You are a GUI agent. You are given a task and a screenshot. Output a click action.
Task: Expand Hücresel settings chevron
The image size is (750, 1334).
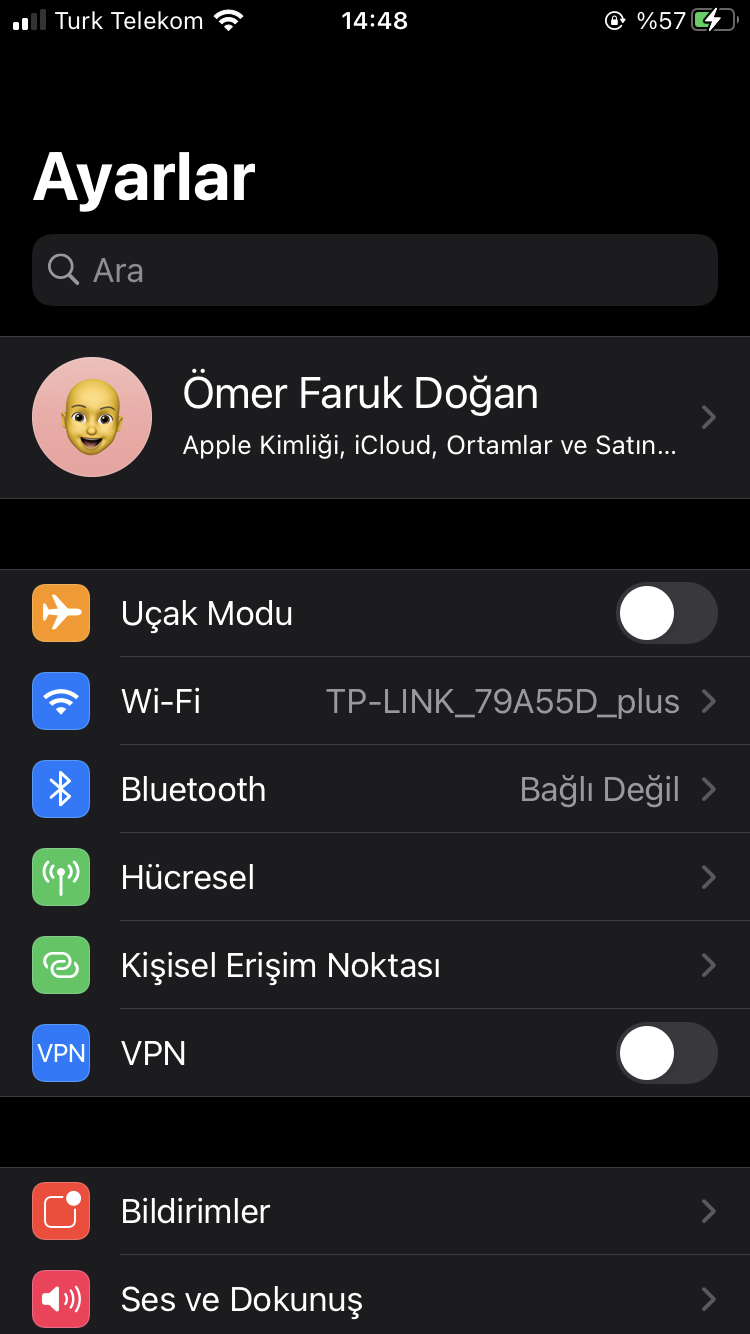click(x=708, y=877)
